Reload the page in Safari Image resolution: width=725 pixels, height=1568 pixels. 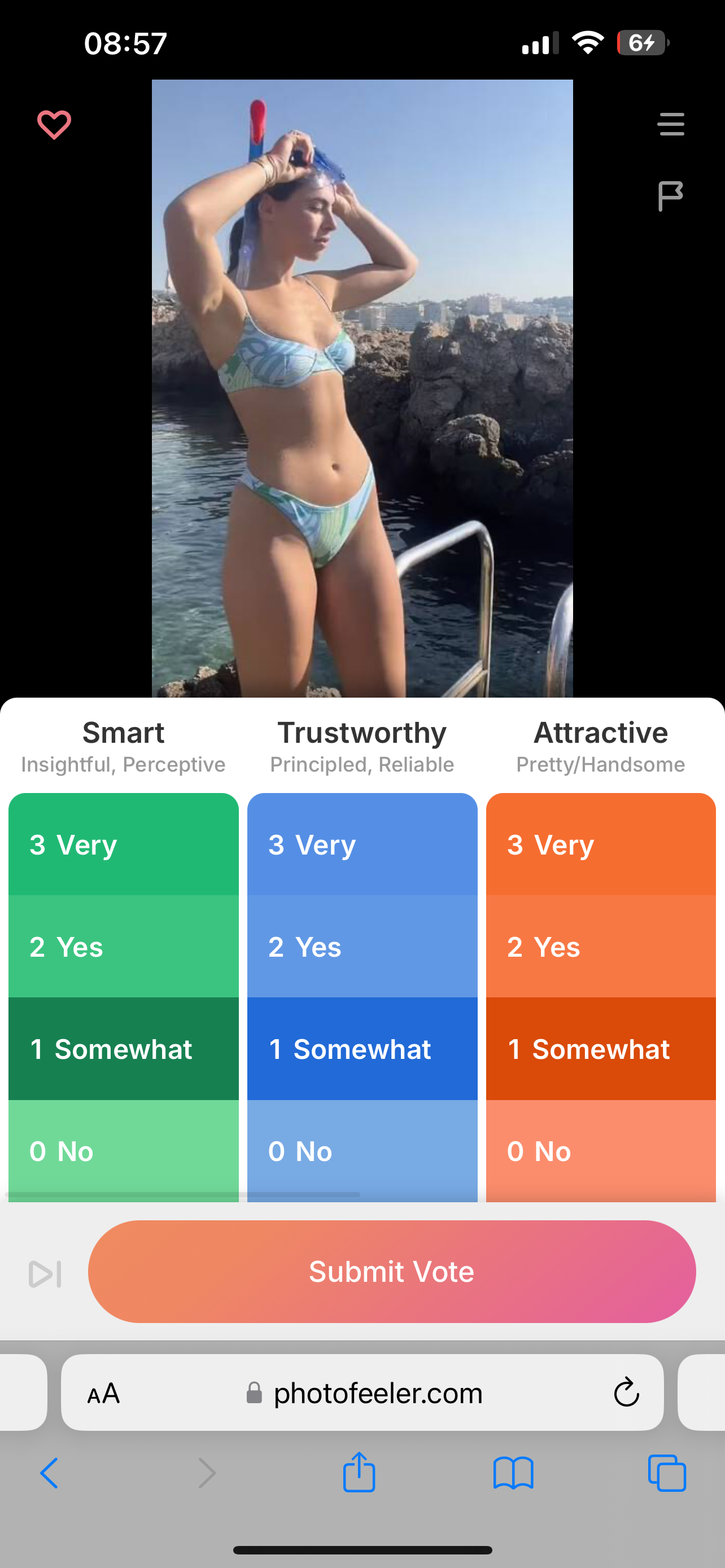tap(626, 1392)
